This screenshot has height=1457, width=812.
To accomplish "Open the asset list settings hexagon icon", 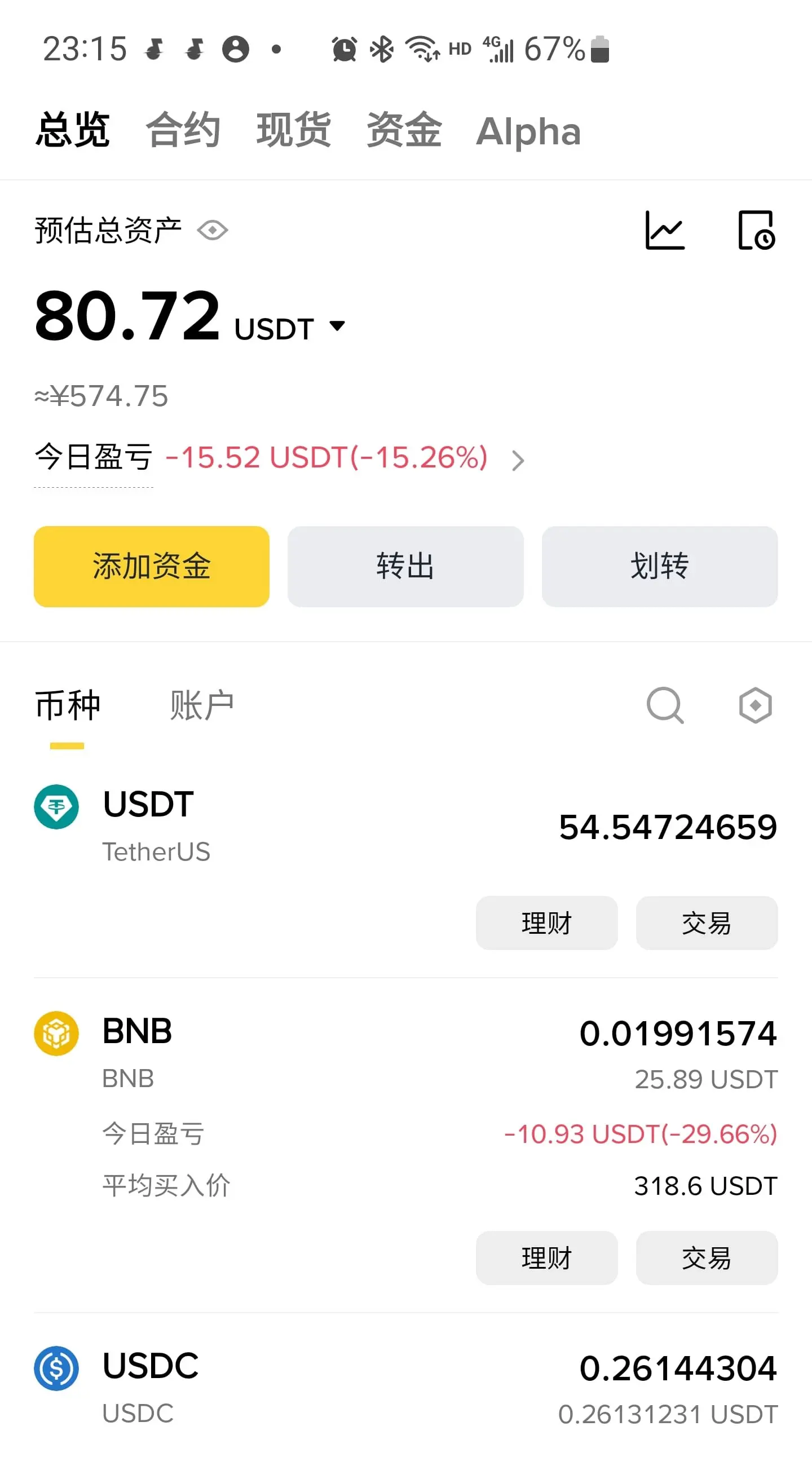I will [x=756, y=705].
